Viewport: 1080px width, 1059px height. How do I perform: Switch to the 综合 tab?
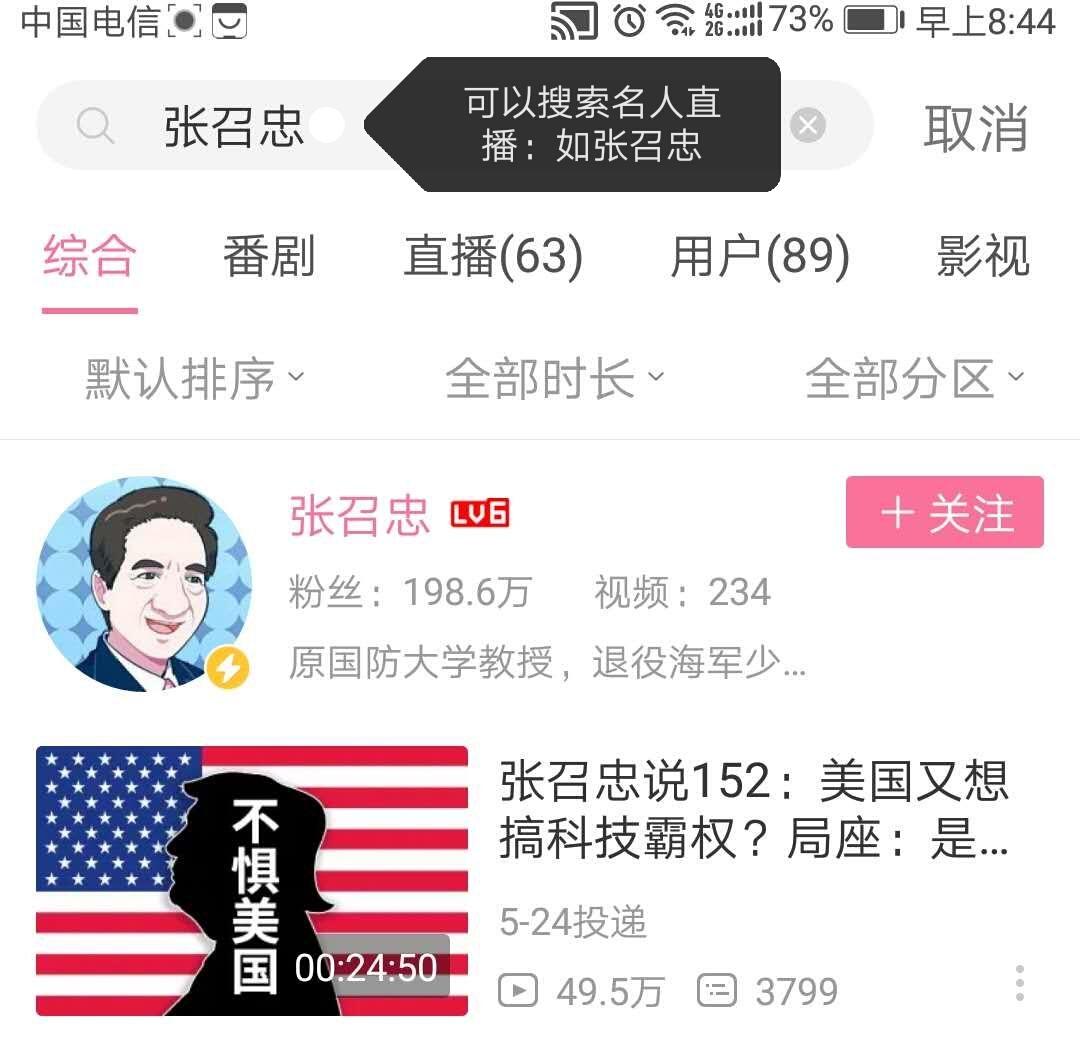[x=89, y=257]
